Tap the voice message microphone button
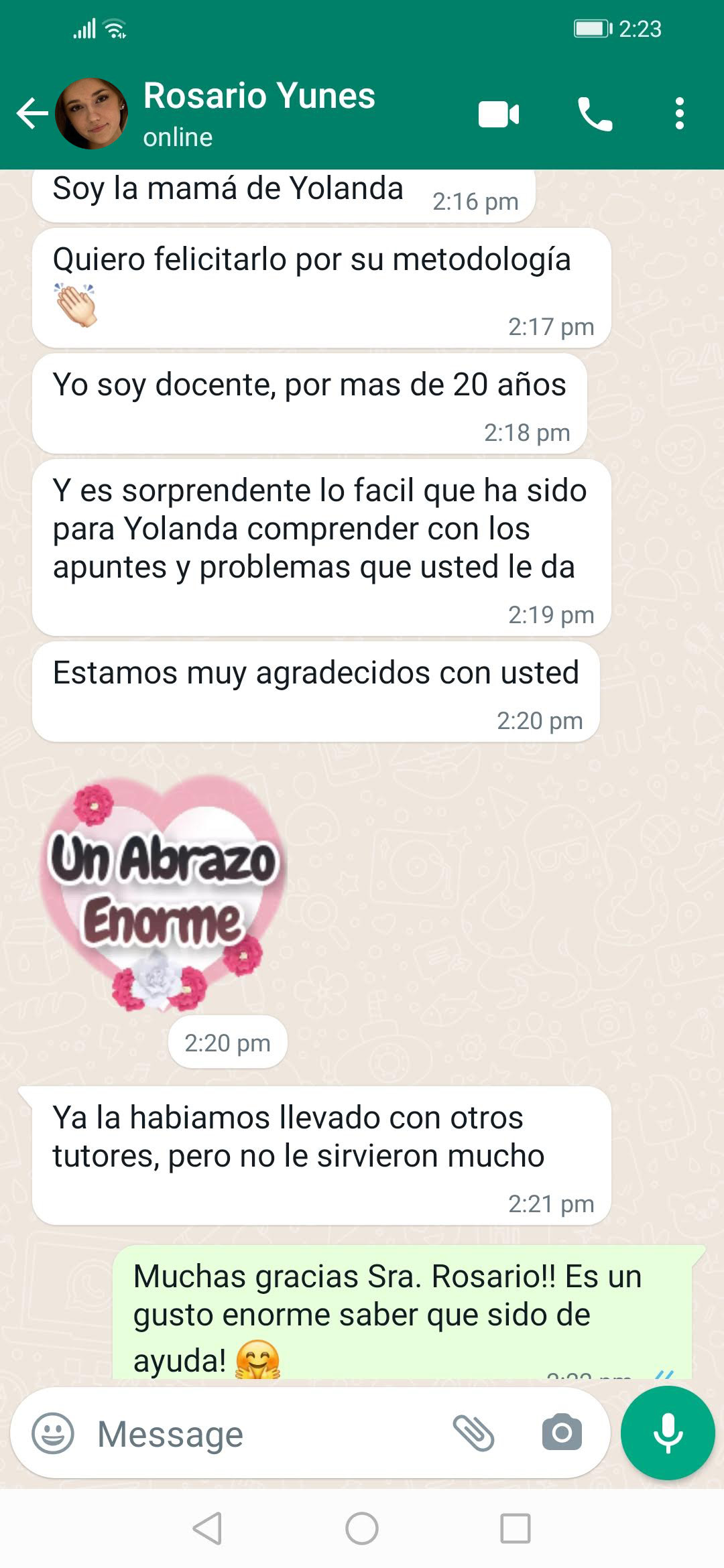724x1568 pixels. [x=668, y=1433]
